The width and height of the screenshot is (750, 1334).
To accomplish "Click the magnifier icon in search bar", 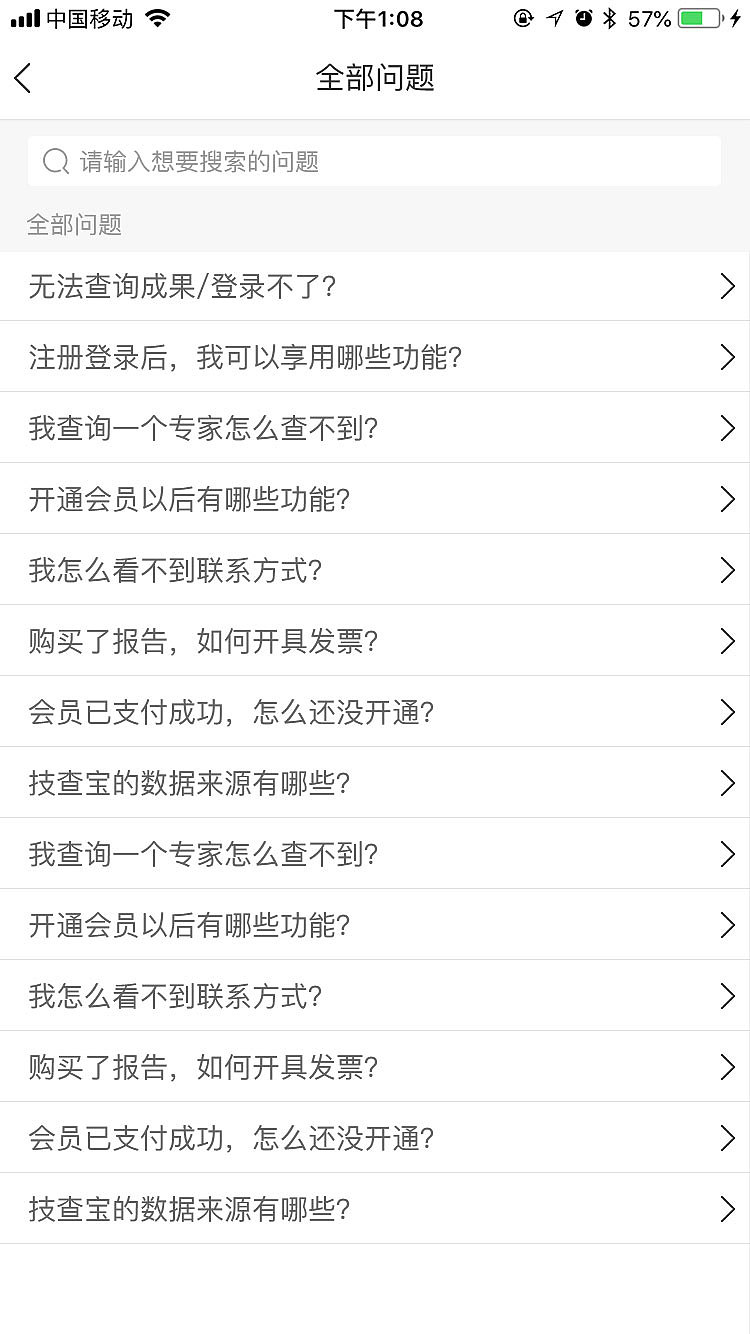I will pos(55,161).
